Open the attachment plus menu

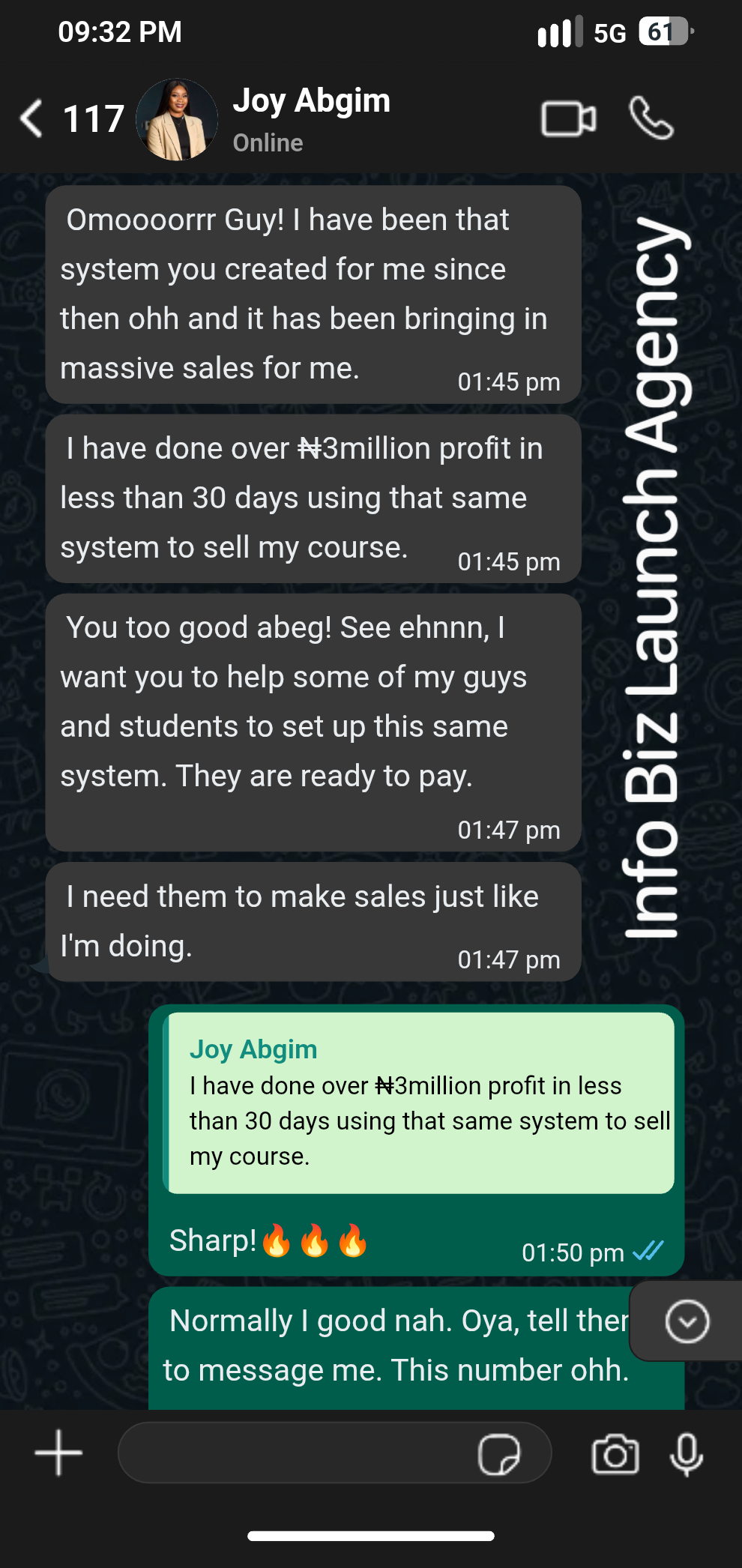(58, 1453)
